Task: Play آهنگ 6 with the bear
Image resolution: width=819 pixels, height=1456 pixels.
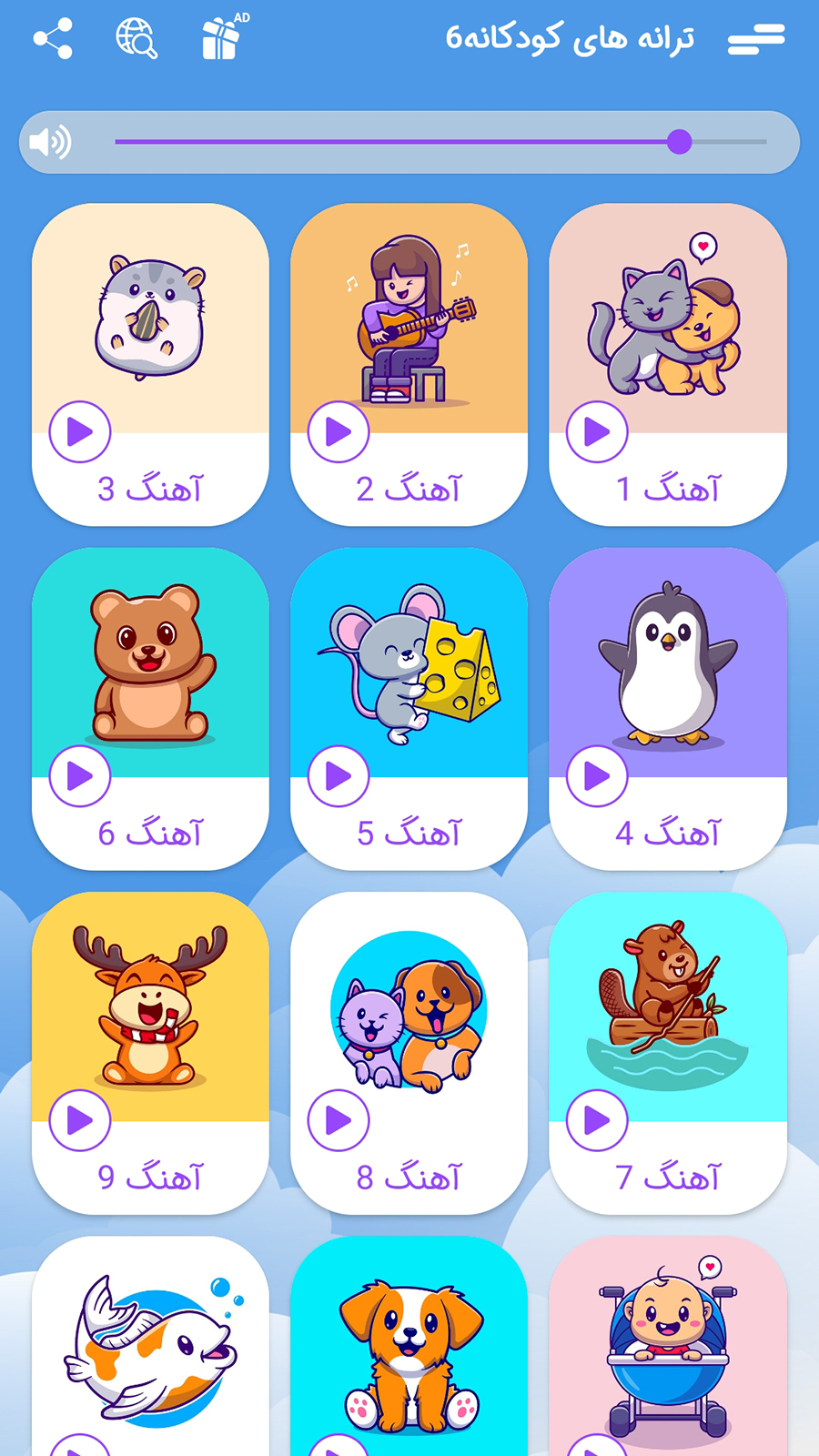Action: click(80, 776)
